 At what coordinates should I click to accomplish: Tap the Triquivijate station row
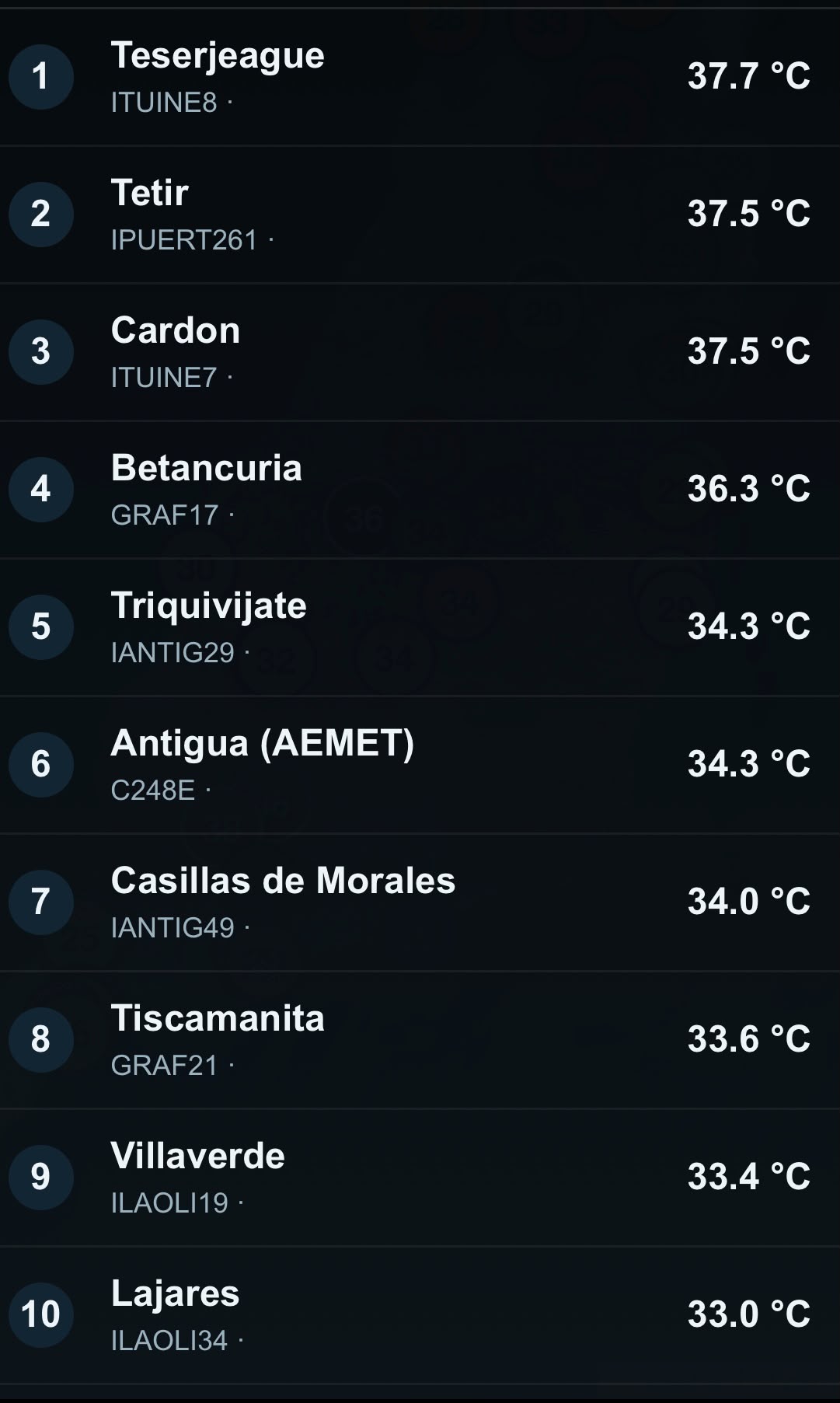[x=420, y=627]
